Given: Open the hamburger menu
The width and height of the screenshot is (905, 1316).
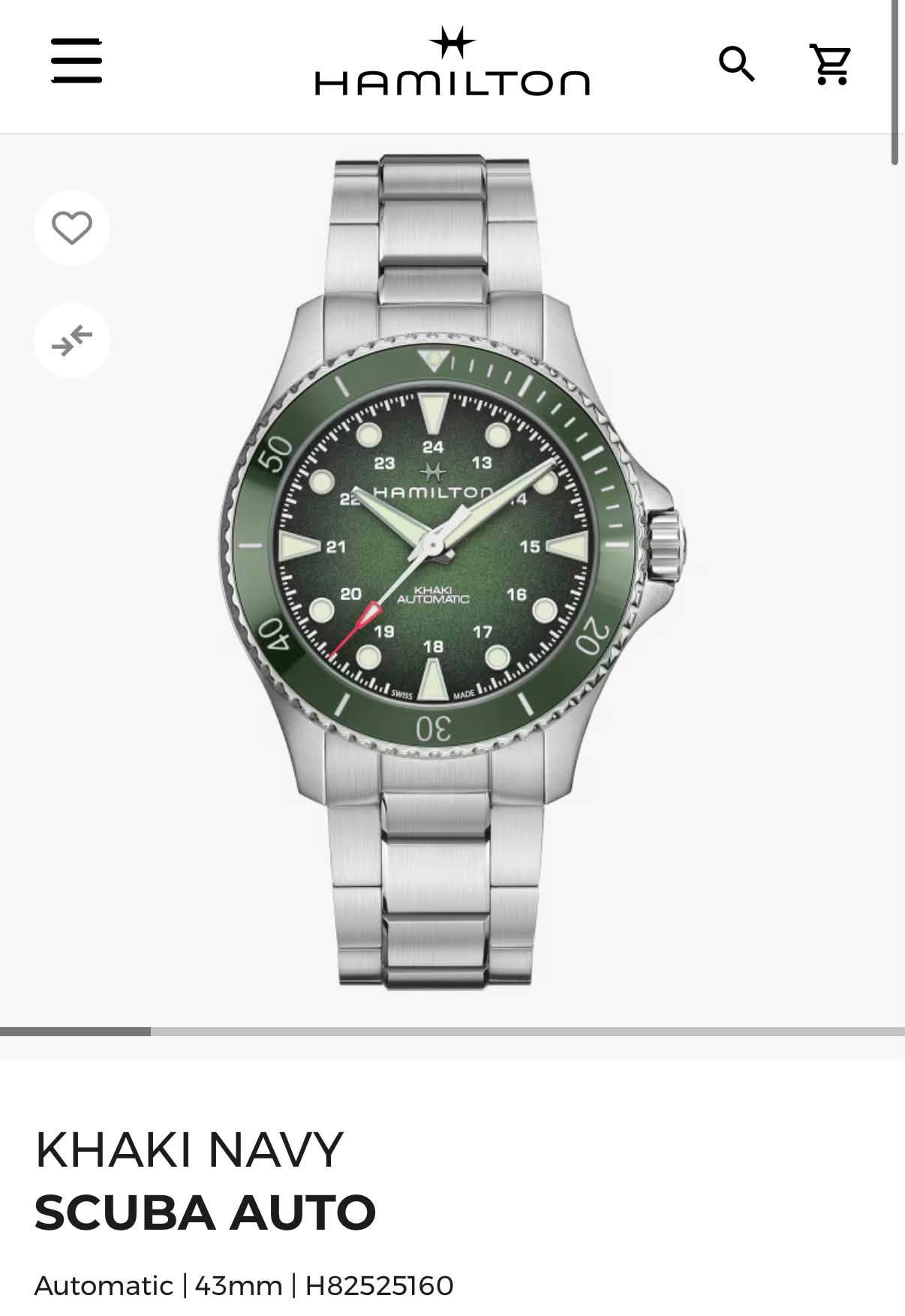Looking at the screenshot, I should [77, 61].
